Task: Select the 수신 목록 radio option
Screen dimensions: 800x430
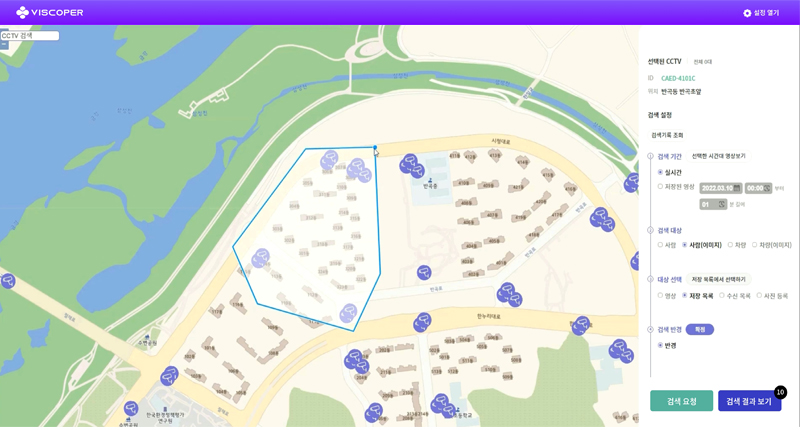Action: [x=722, y=296]
